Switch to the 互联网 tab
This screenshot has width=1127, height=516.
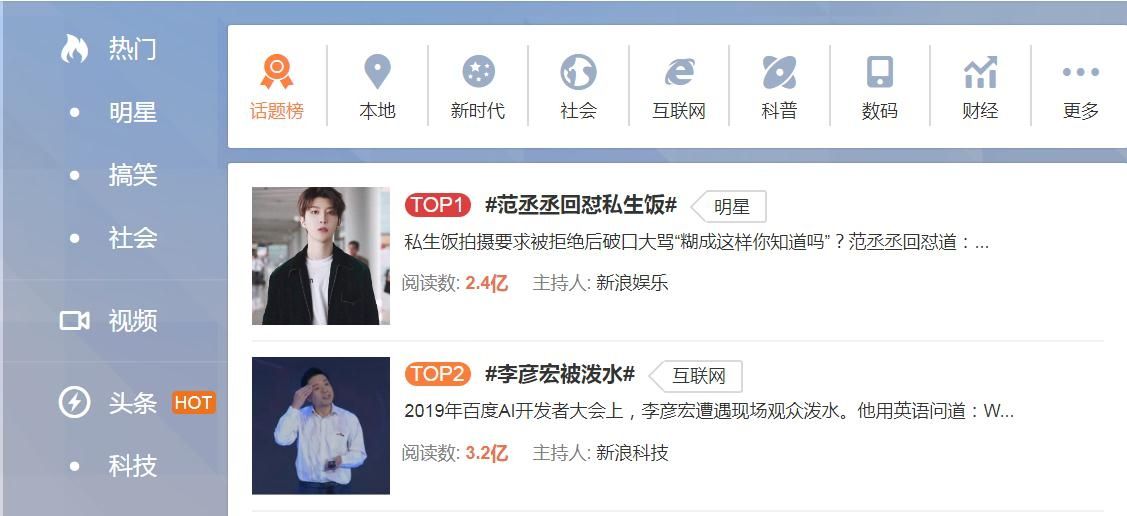679,87
